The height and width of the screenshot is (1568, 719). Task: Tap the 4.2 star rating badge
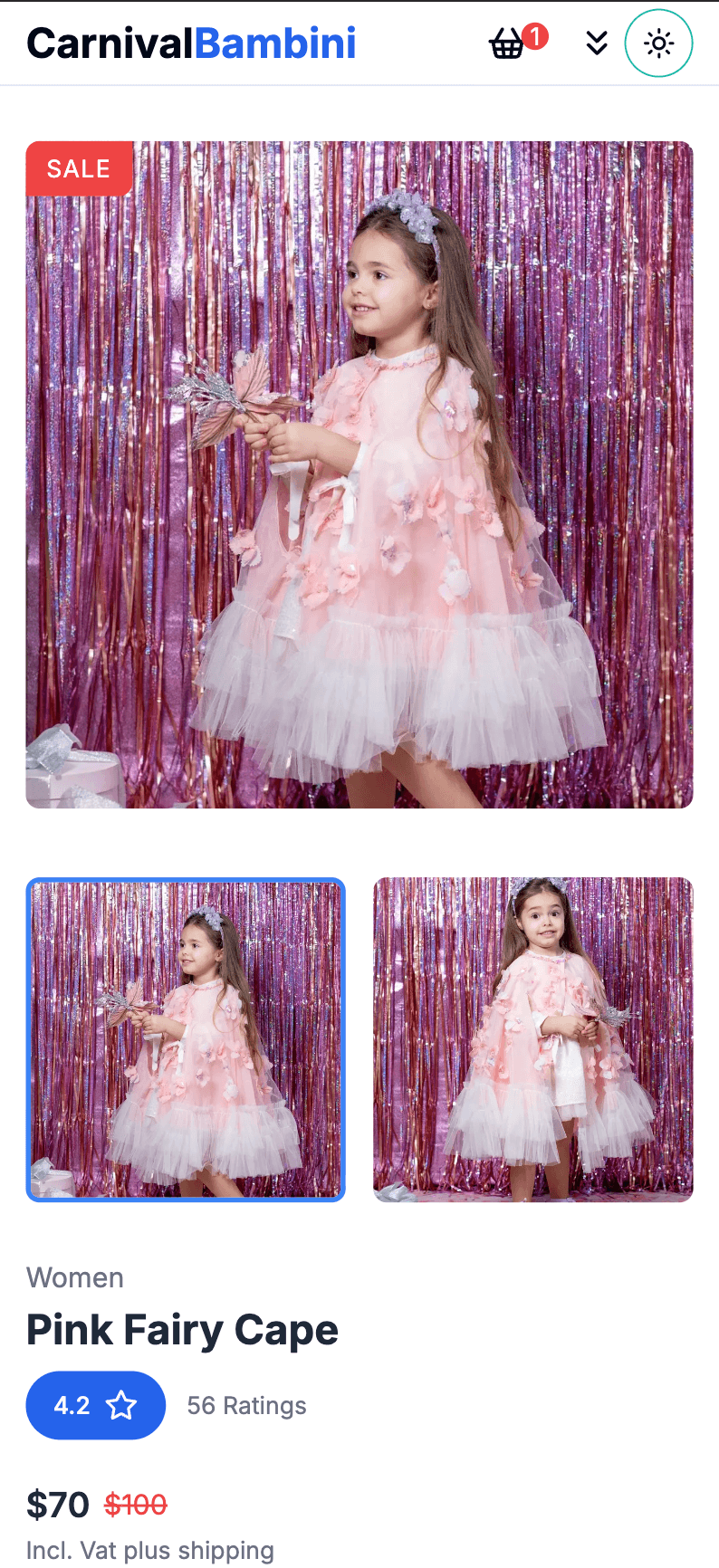point(96,1405)
